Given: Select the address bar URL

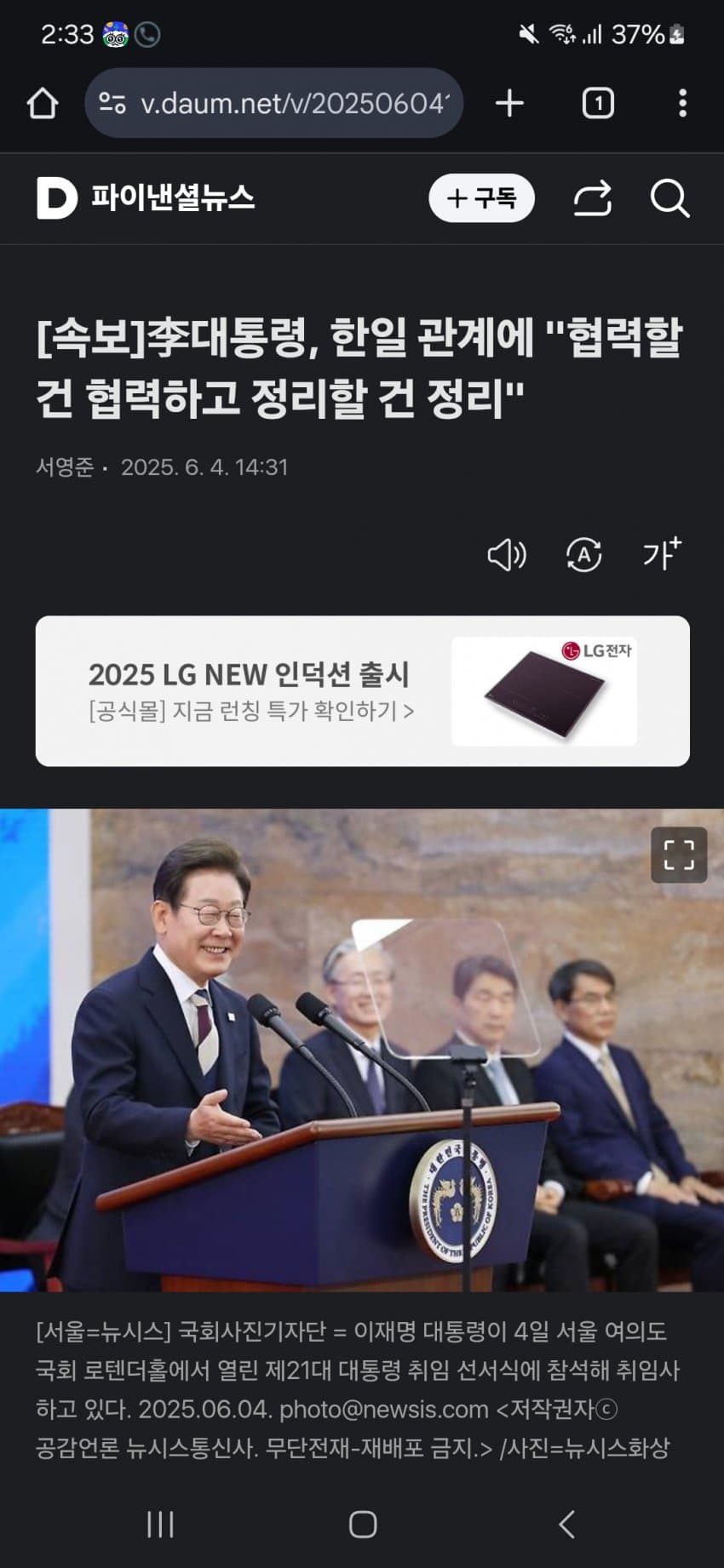Looking at the screenshot, I should pyautogui.click(x=281, y=103).
